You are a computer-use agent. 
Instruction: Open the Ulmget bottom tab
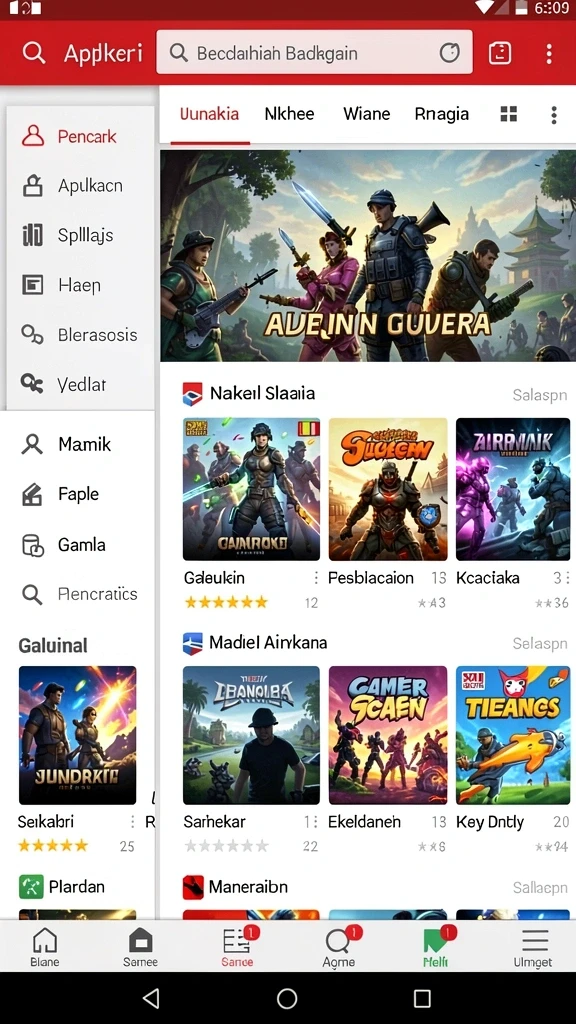[x=533, y=946]
